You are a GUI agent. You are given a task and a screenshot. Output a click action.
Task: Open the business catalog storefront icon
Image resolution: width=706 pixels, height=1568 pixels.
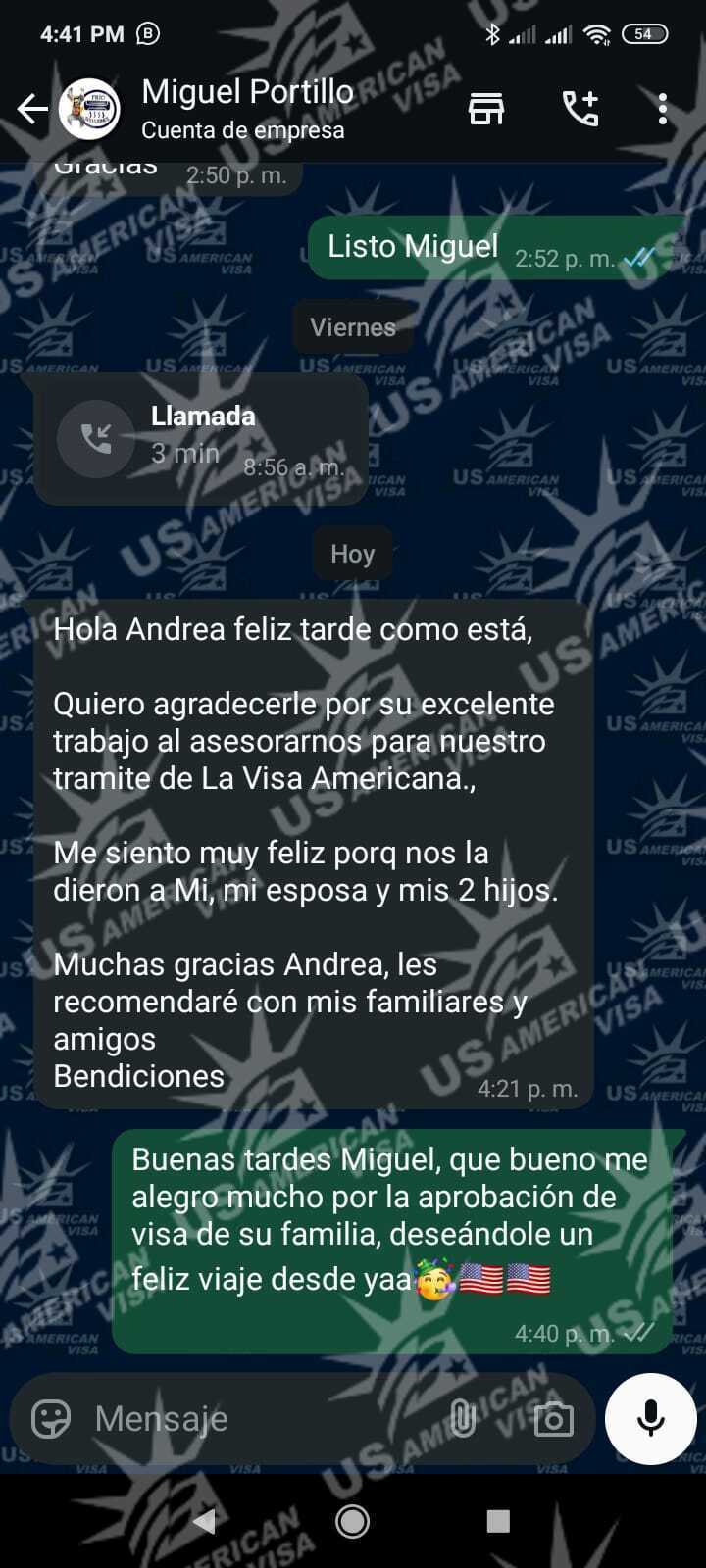click(x=485, y=109)
